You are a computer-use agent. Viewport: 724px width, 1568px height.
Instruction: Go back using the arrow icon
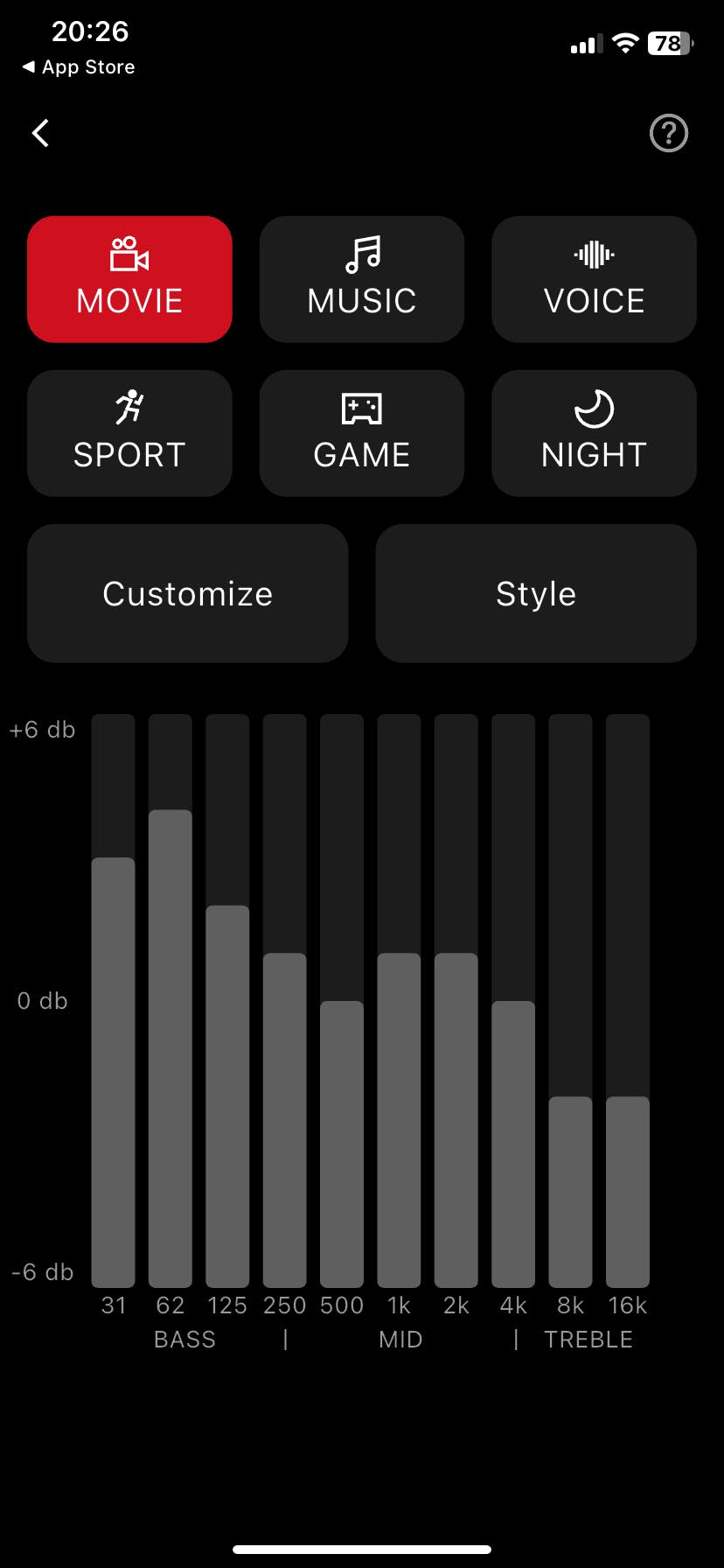pos(40,133)
